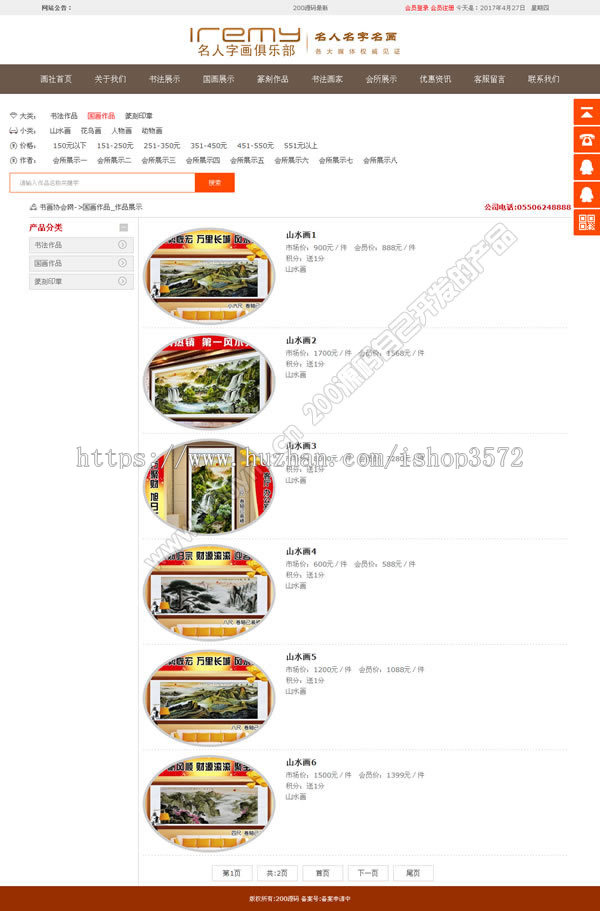Open the 山水画1 product picture
The width and height of the screenshot is (600, 911).
coord(208,276)
